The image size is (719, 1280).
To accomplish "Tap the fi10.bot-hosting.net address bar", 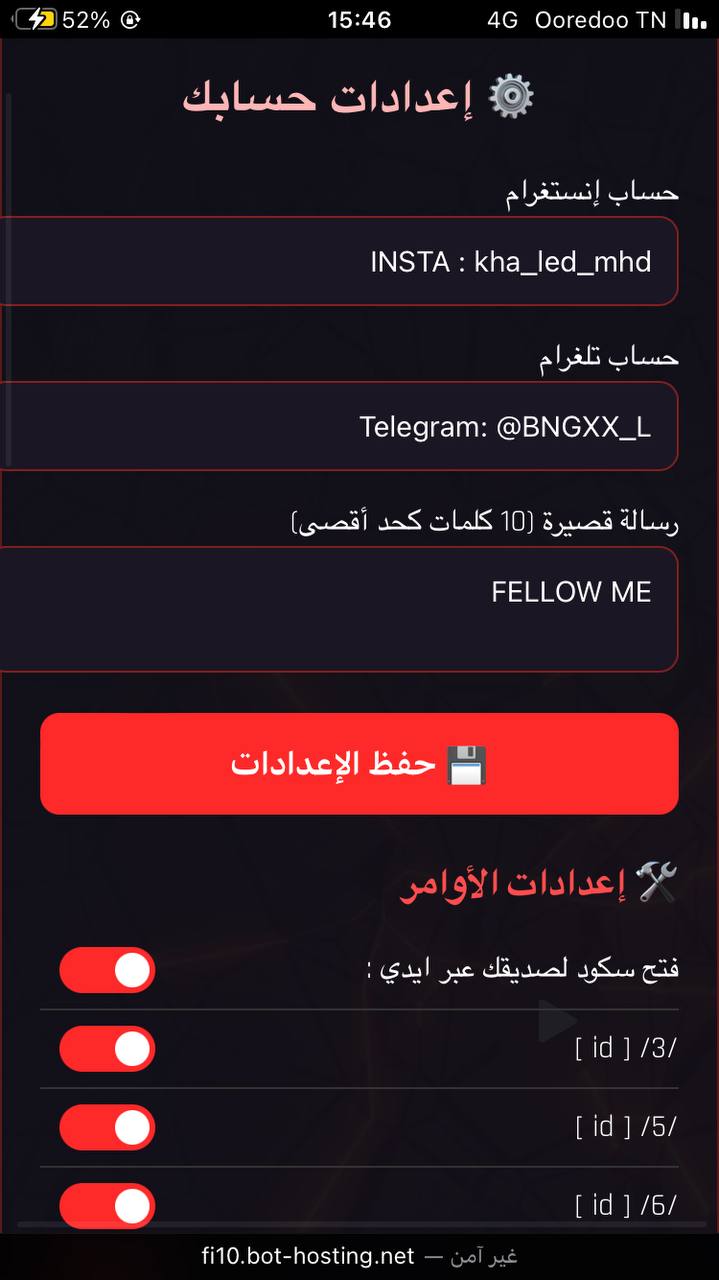I will click(359, 1256).
